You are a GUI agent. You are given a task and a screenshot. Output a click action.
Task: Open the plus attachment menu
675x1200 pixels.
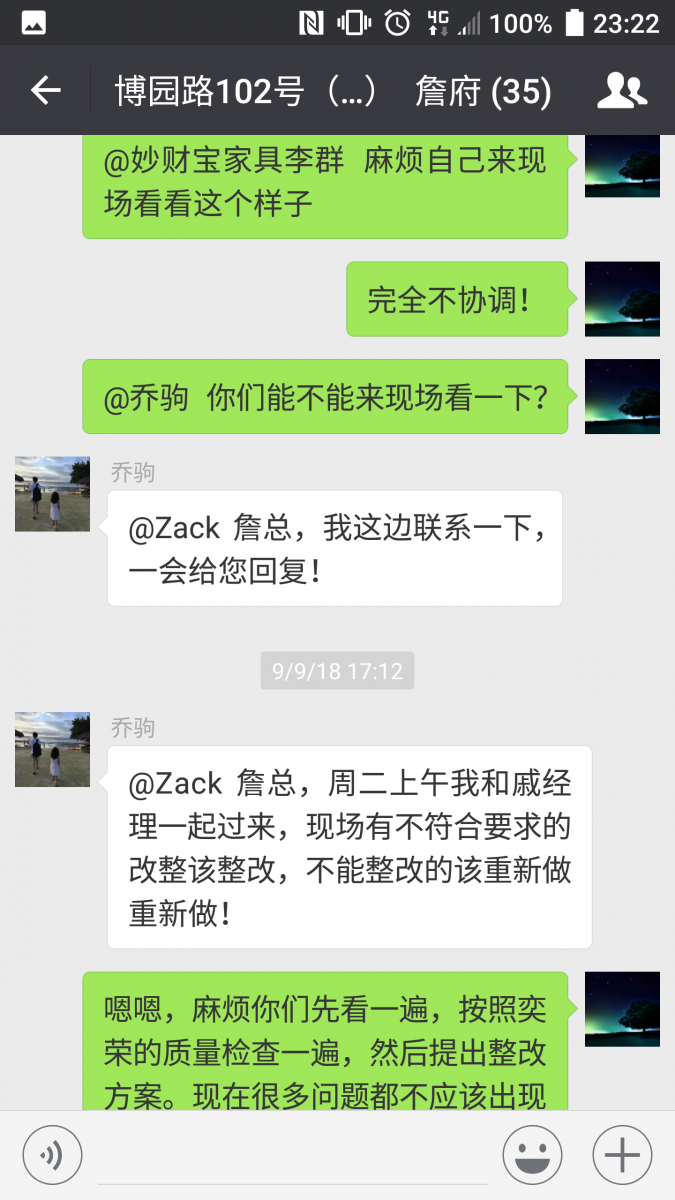tap(622, 1156)
